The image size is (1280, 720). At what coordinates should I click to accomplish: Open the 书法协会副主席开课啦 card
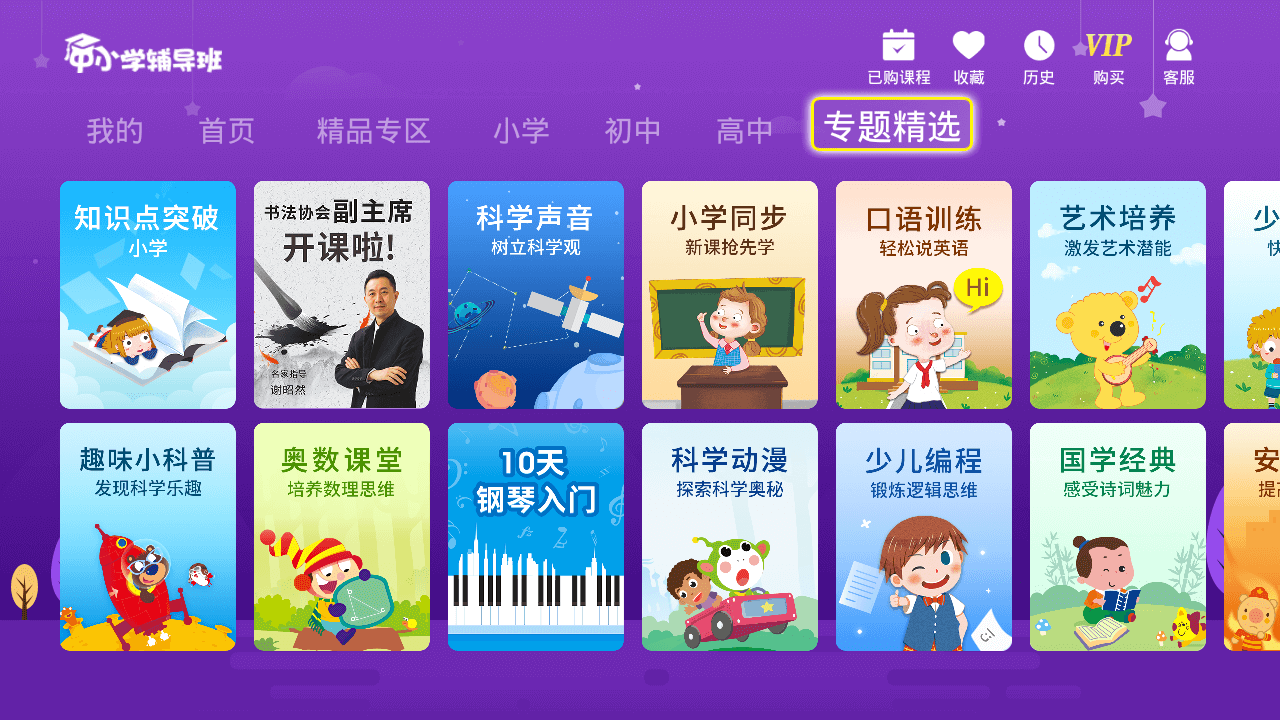point(342,295)
